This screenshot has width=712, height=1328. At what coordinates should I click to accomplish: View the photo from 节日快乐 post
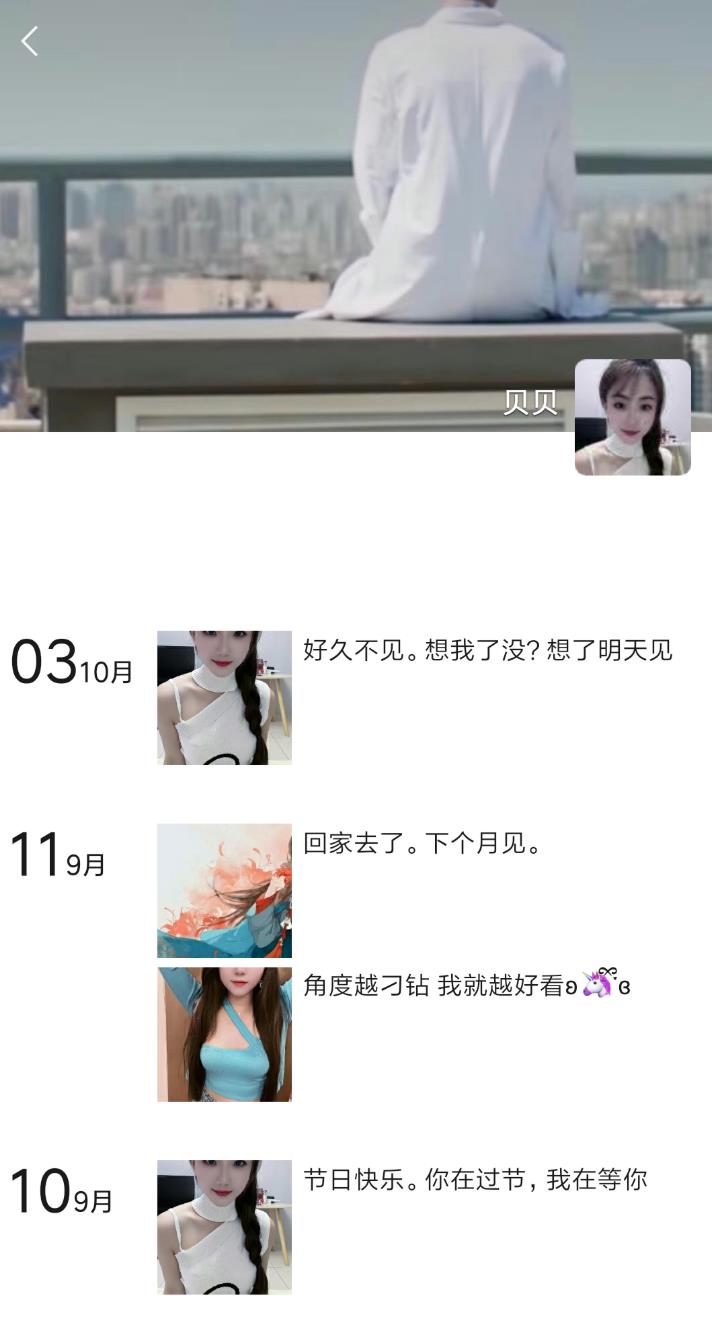(224, 1227)
